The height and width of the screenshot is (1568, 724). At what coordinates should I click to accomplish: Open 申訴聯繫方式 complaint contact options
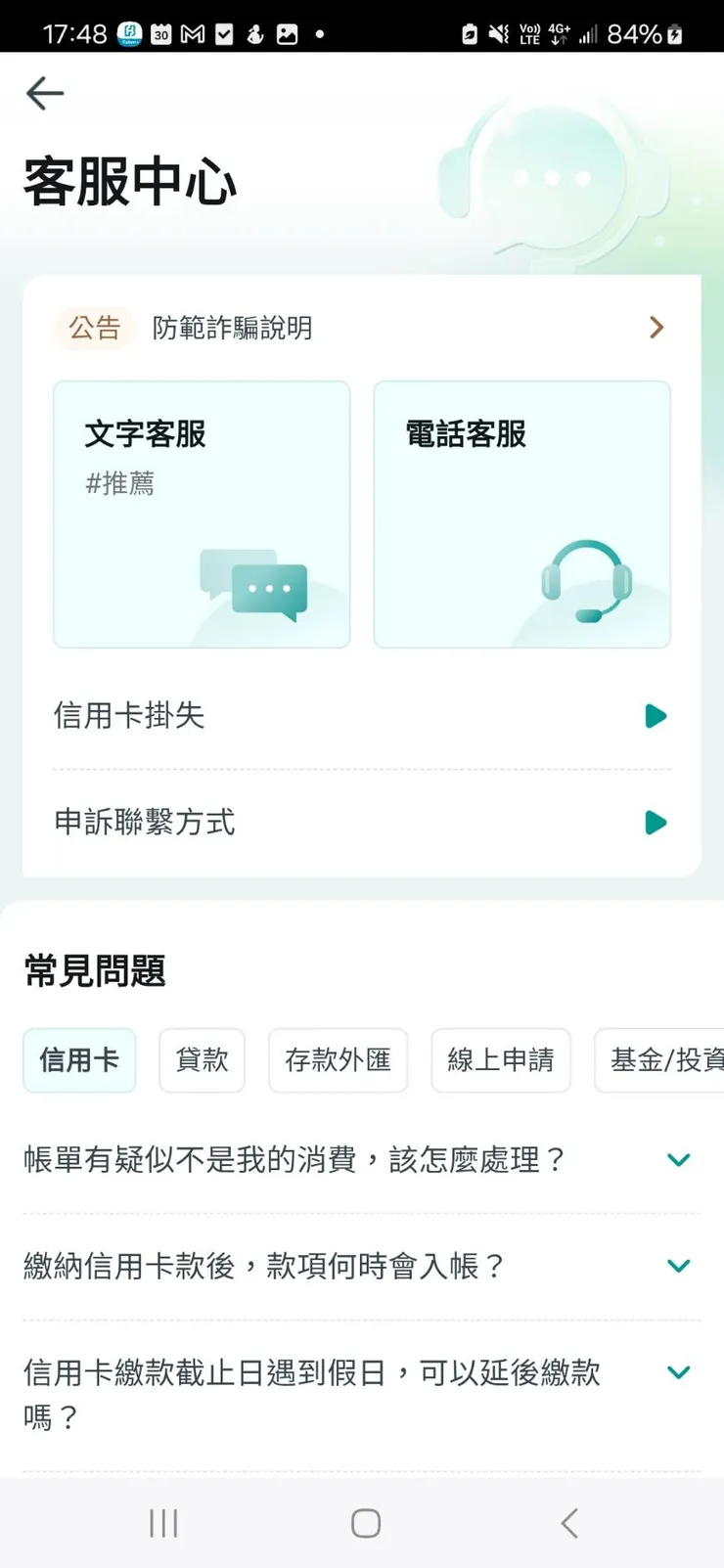[x=362, y=822]
